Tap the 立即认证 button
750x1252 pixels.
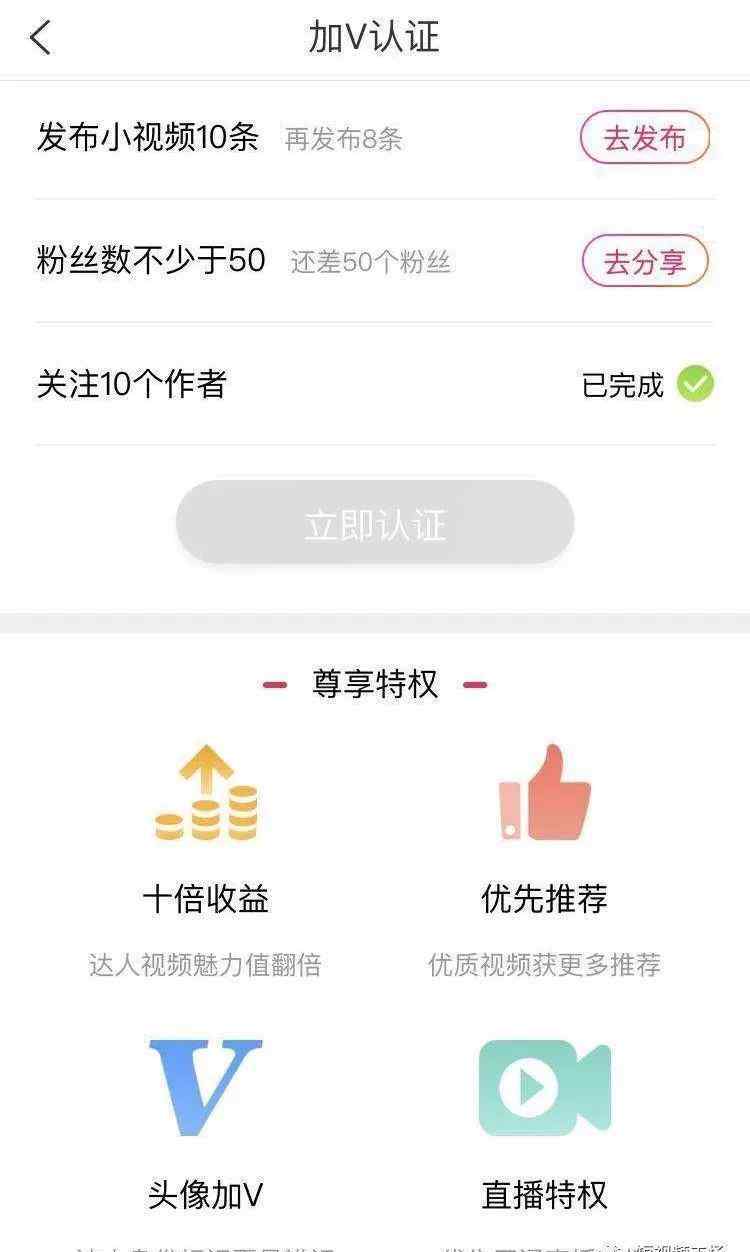coord(375,523)
